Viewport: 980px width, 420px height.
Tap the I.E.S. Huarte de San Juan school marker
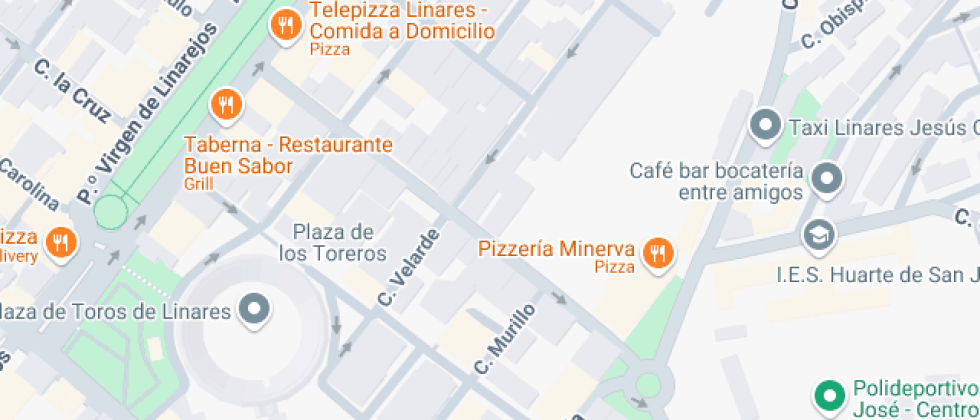tap(819, 238)
